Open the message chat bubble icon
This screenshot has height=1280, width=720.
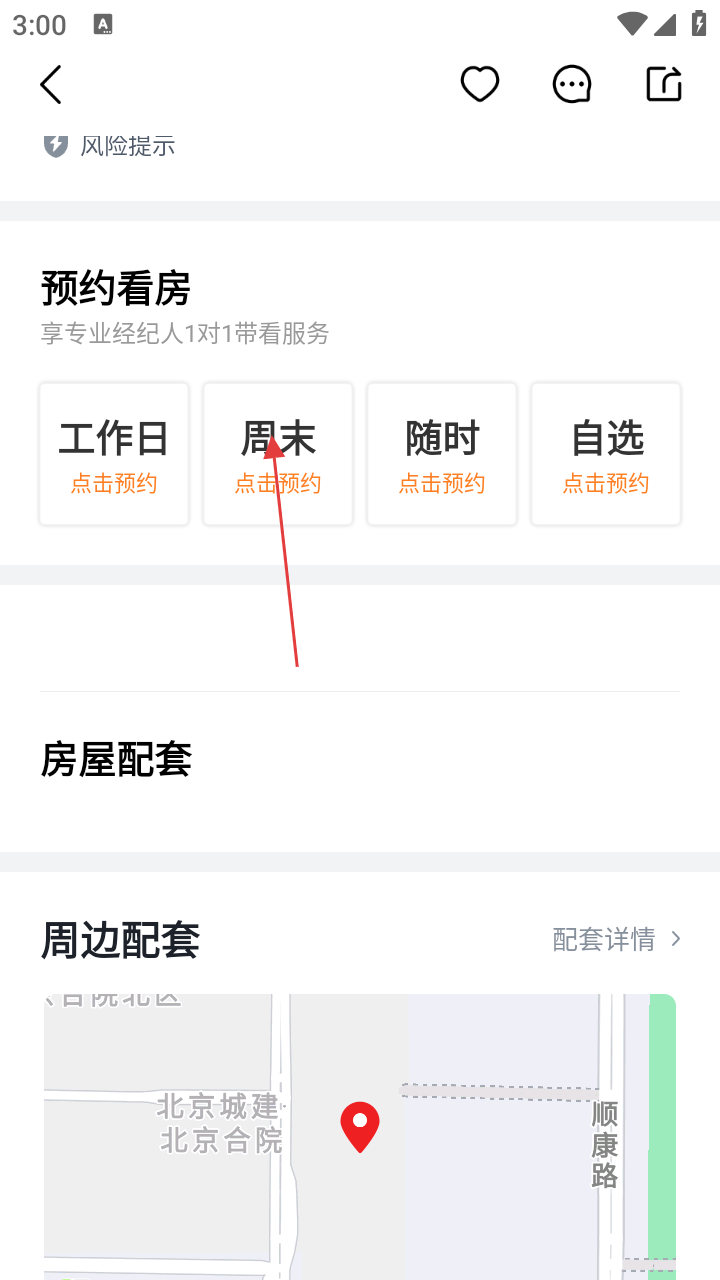[x=572, y=84]
